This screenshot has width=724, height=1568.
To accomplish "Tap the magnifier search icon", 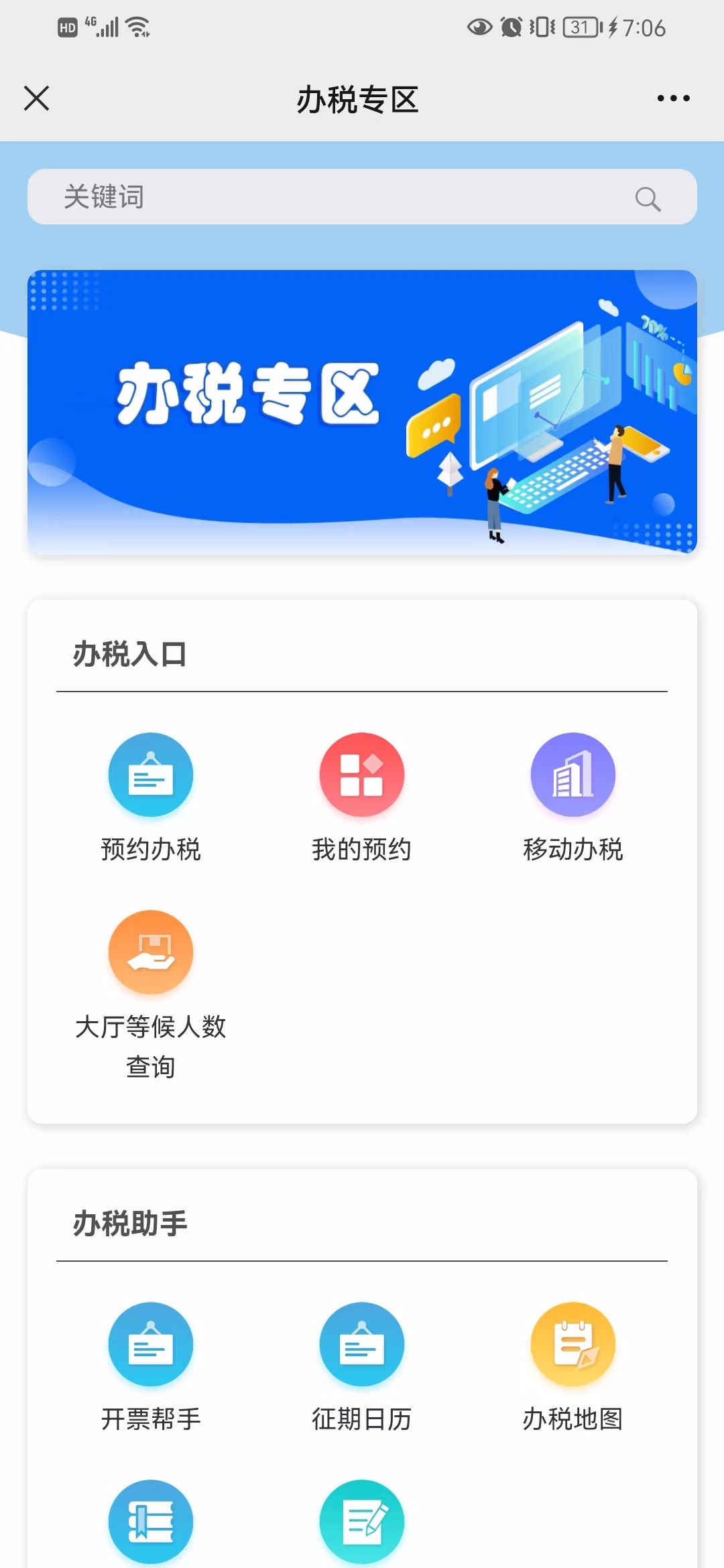I will [x=648, y=198].
